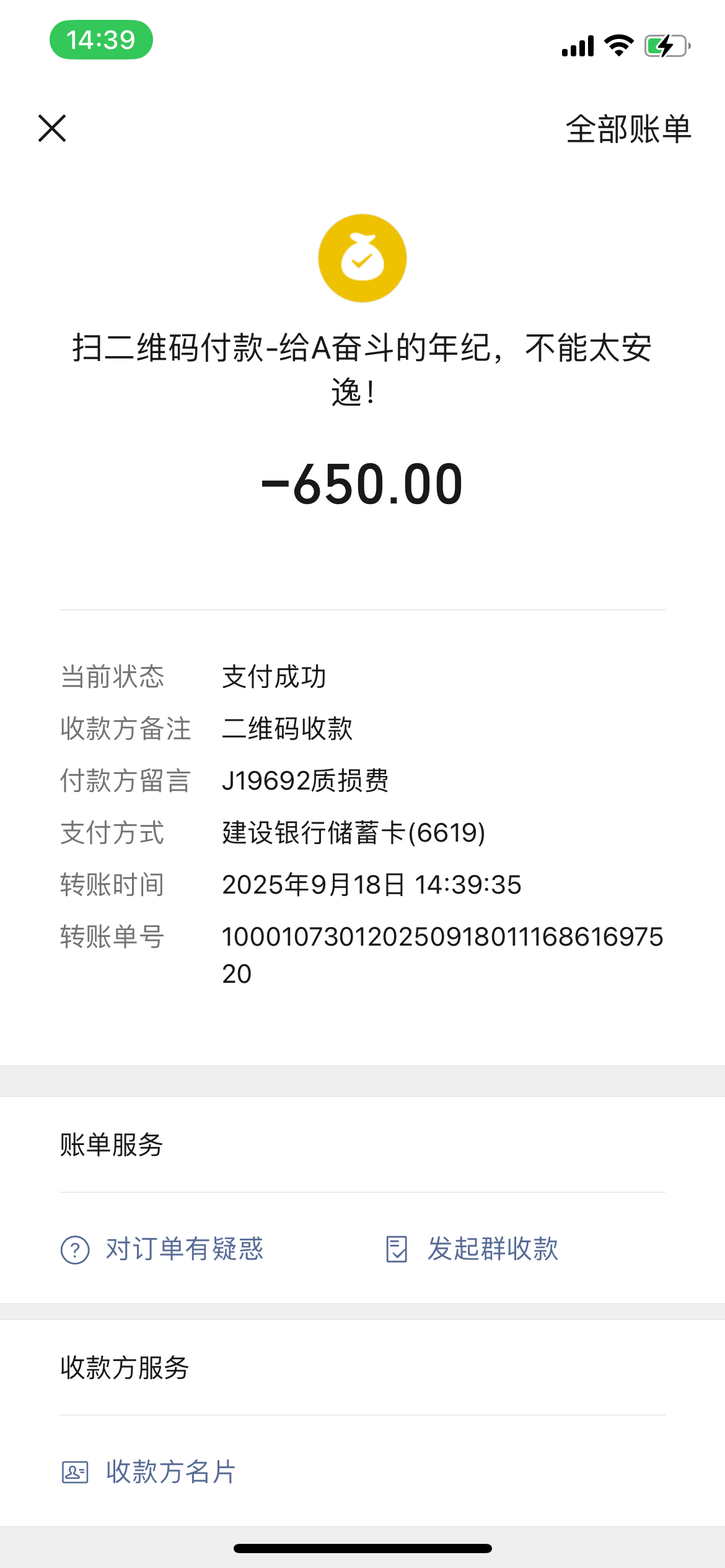The height and width of the screenshot is (1568, 725).
Task: Start a group collection via 发起群收款
Action: click(472, 1249)
